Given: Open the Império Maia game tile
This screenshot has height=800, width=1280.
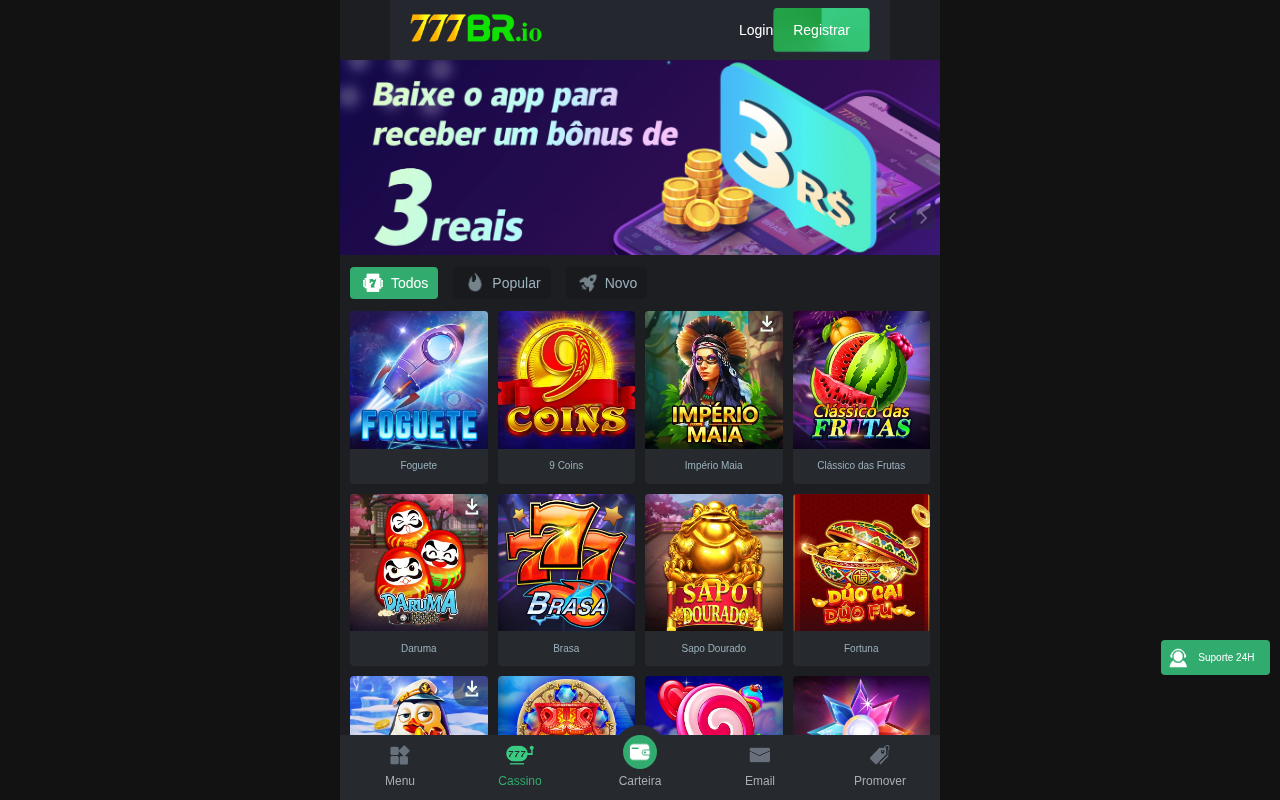Looking at the screenshot, I should pyautogui.click(x=713, y=390).
